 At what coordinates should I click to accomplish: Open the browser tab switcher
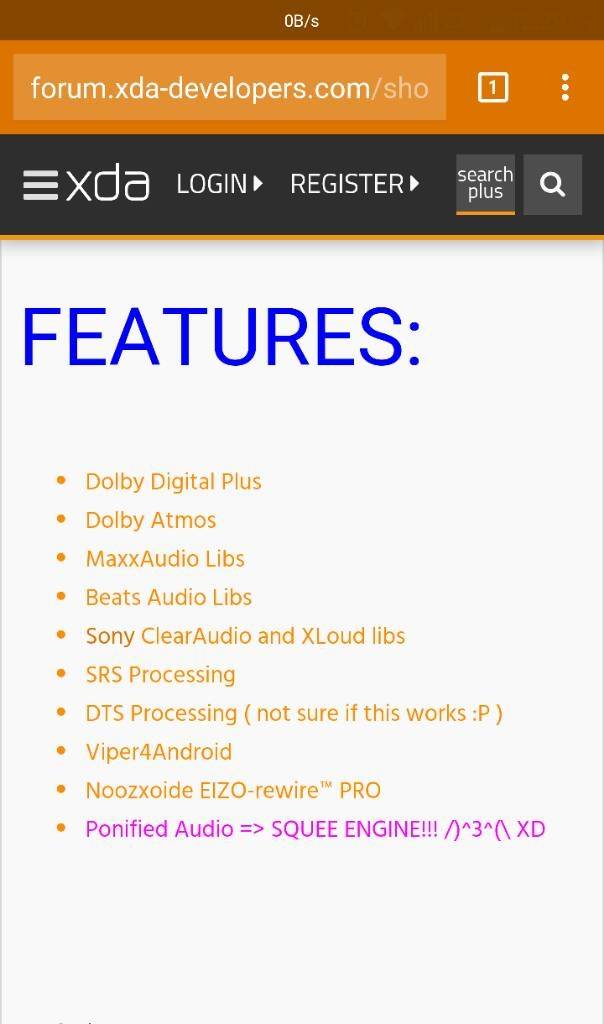tap(492, 88)
